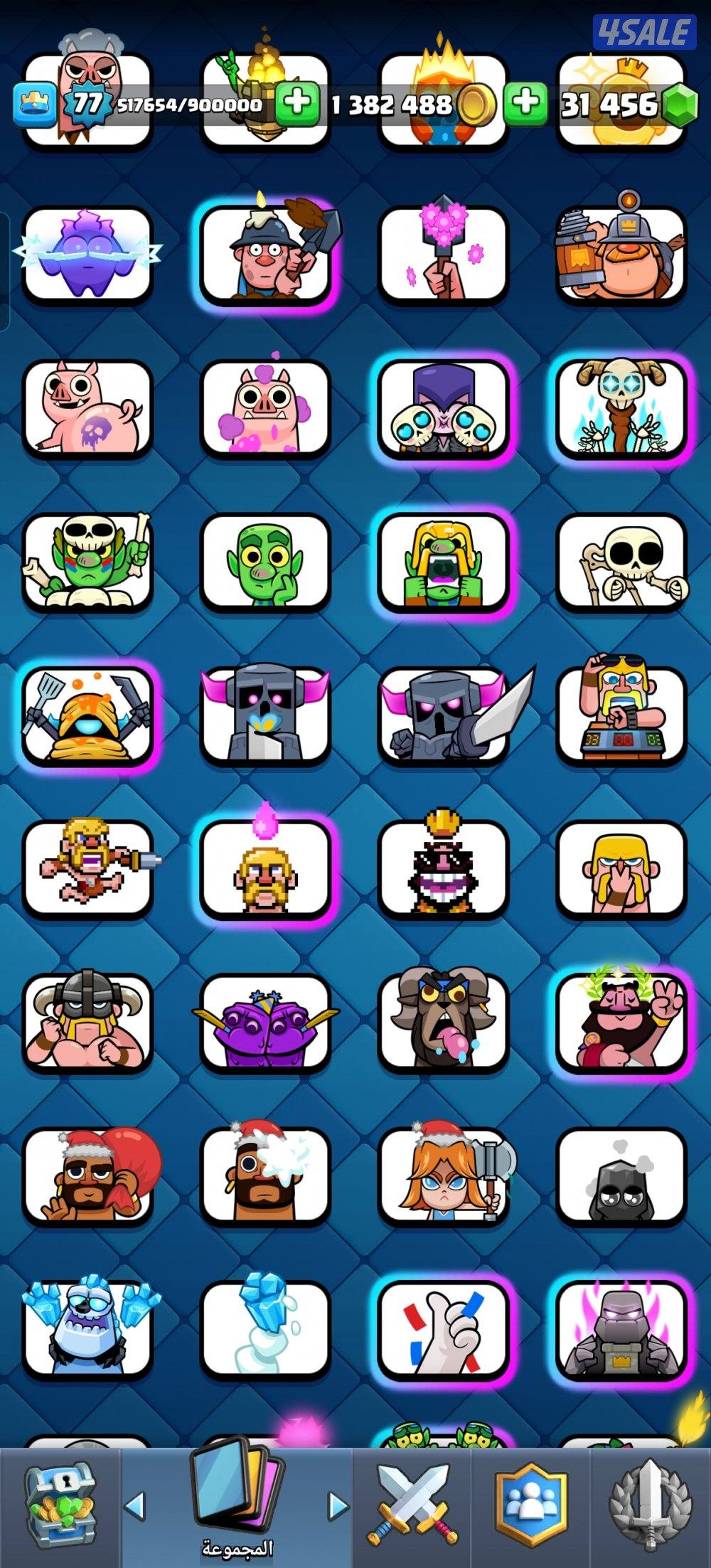This screenshot has height=1568, width=711.
Task: Open the clan social tab
Action: [x=531, y=1506]
